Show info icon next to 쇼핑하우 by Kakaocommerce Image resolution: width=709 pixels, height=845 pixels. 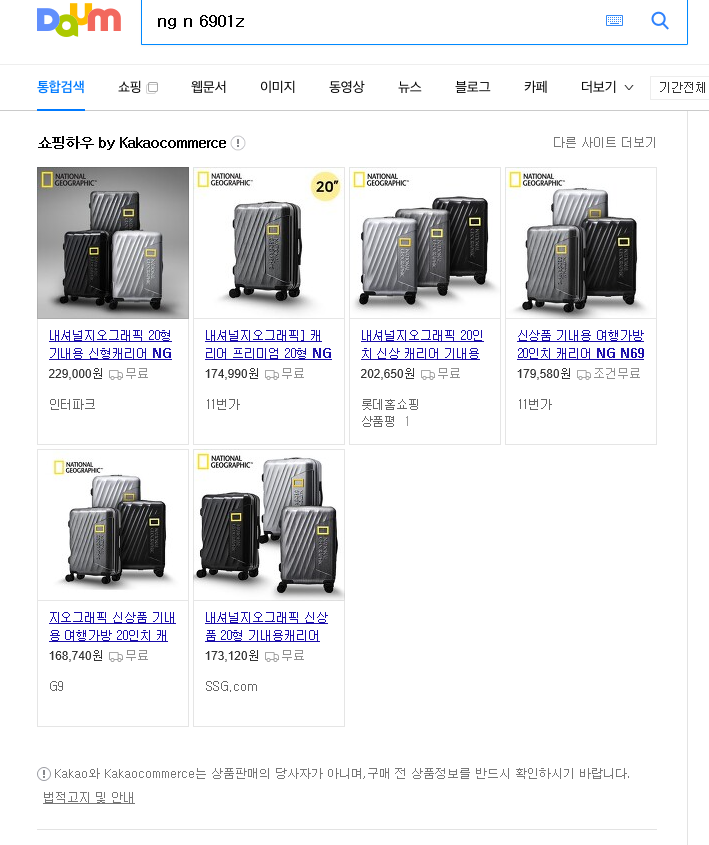238,143
